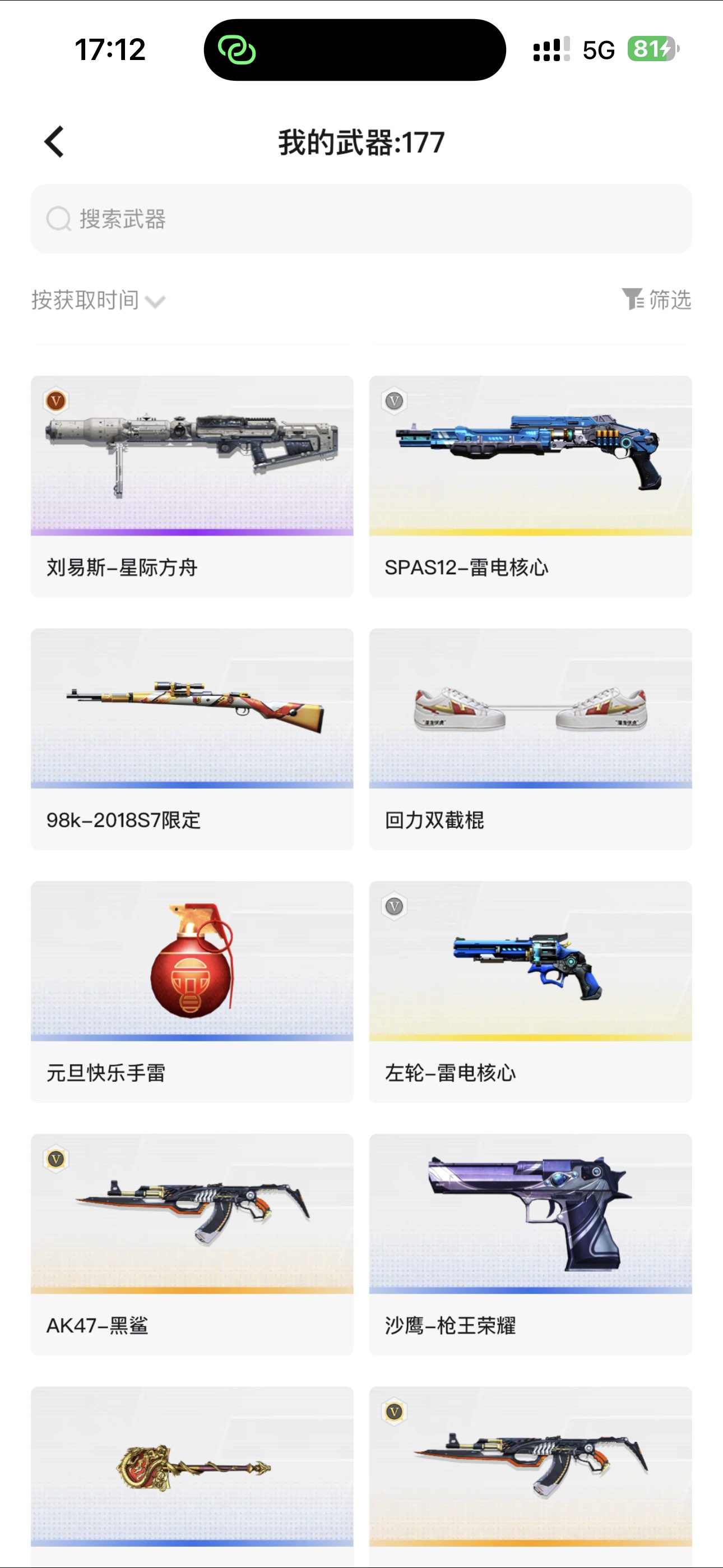Open the 刘易斯-星际方舟 weapon card

click(x=192, y=486)
